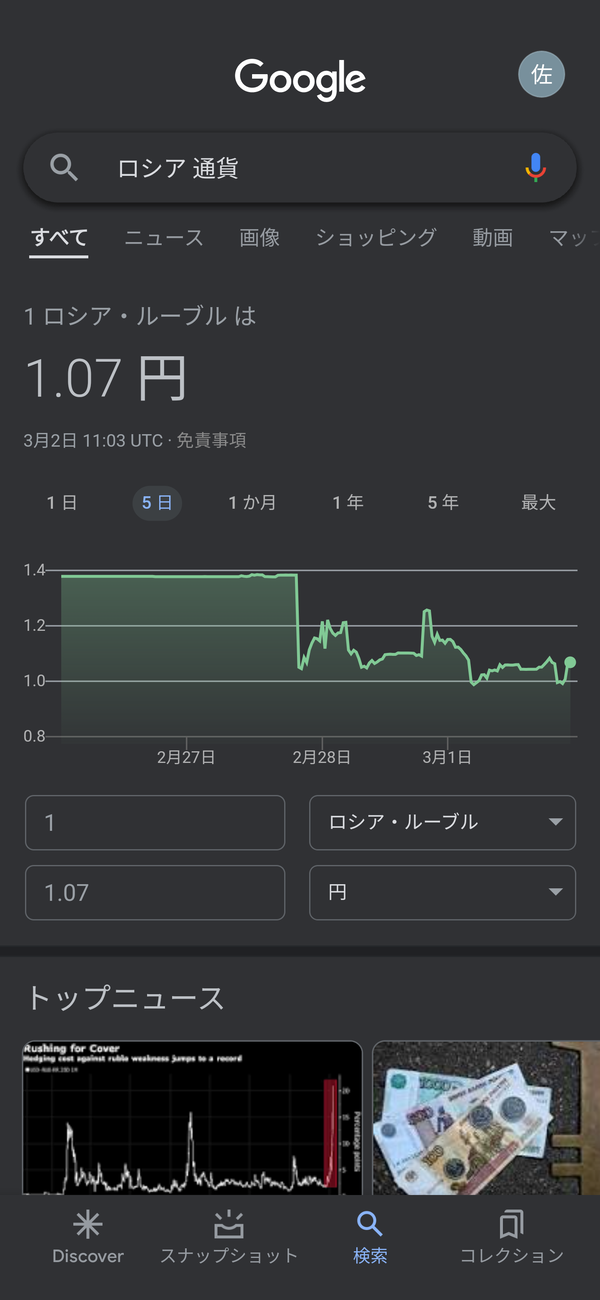Start voice search with the microphone
The image size is (600, 1300).
click(x=536, y=168)
